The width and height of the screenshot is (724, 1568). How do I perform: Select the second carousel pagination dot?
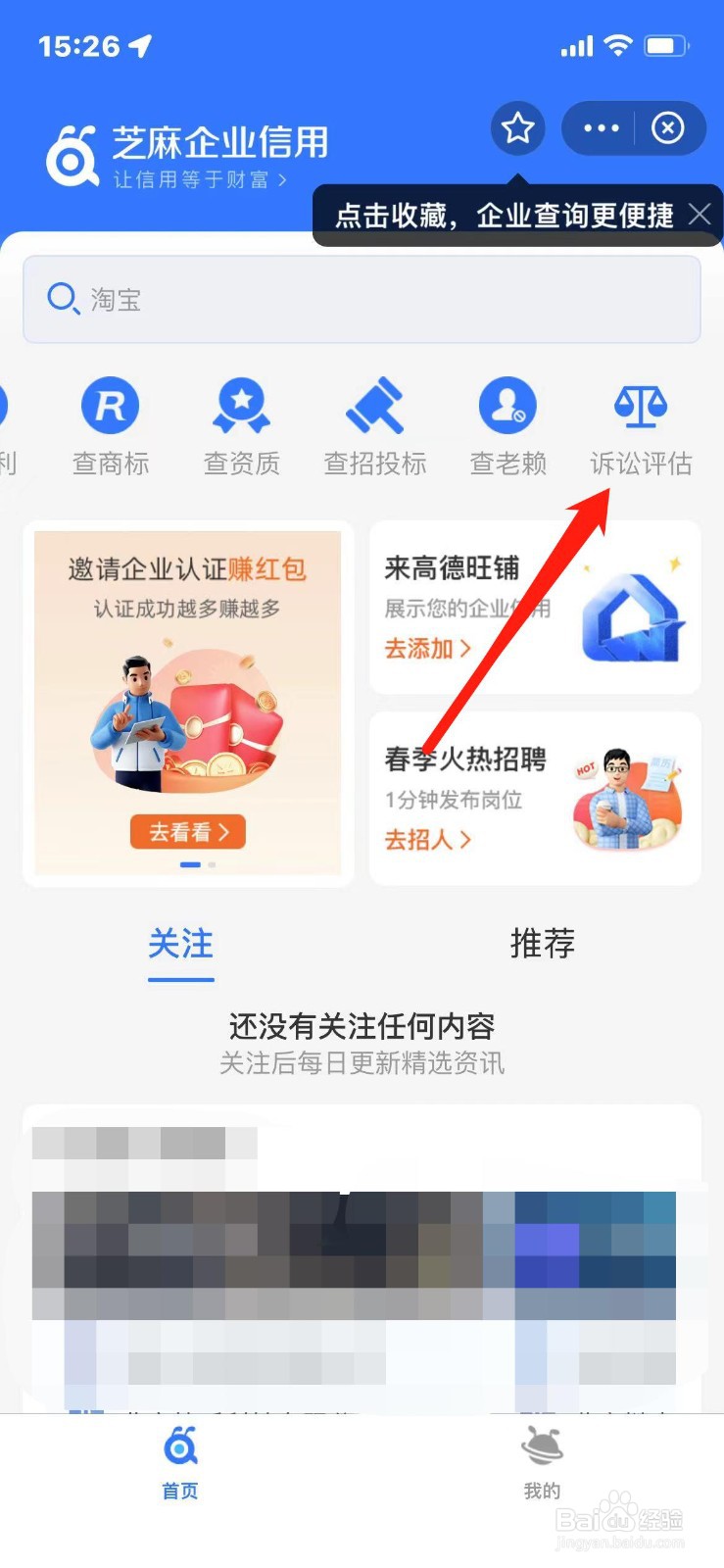pos(210,865)
